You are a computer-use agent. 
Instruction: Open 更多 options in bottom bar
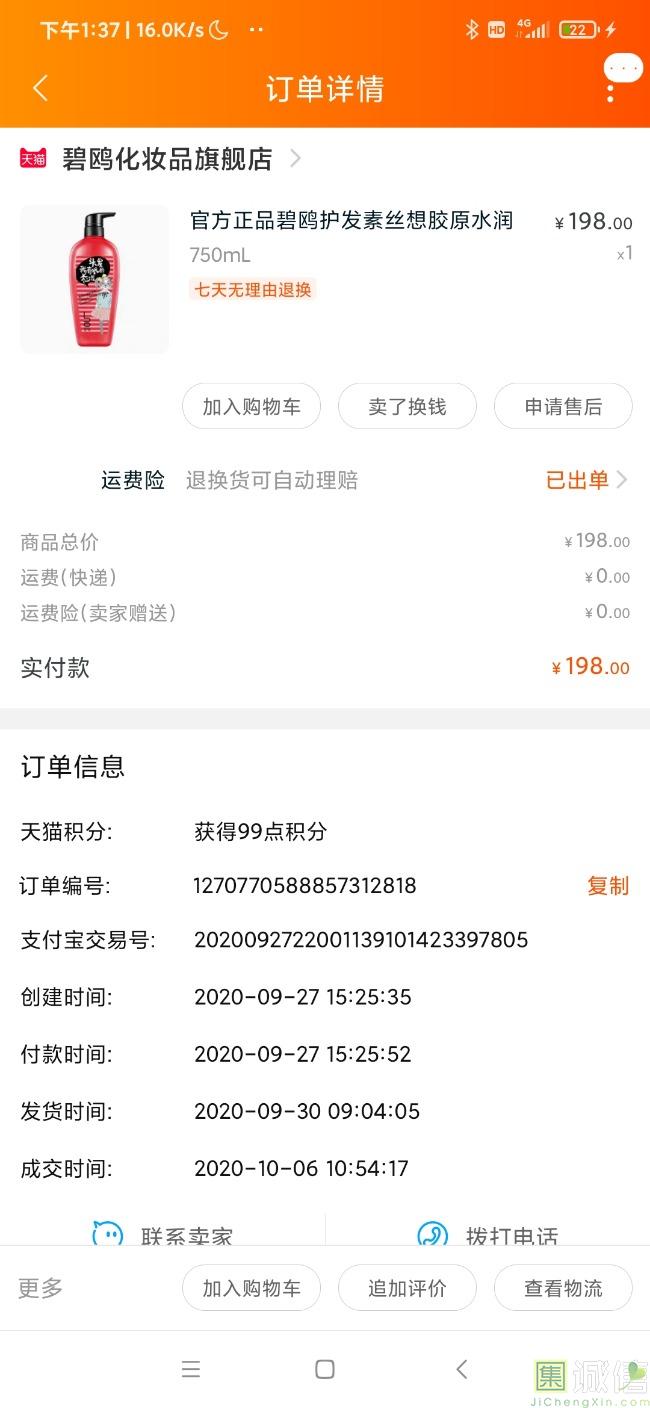click(41, 1288)
